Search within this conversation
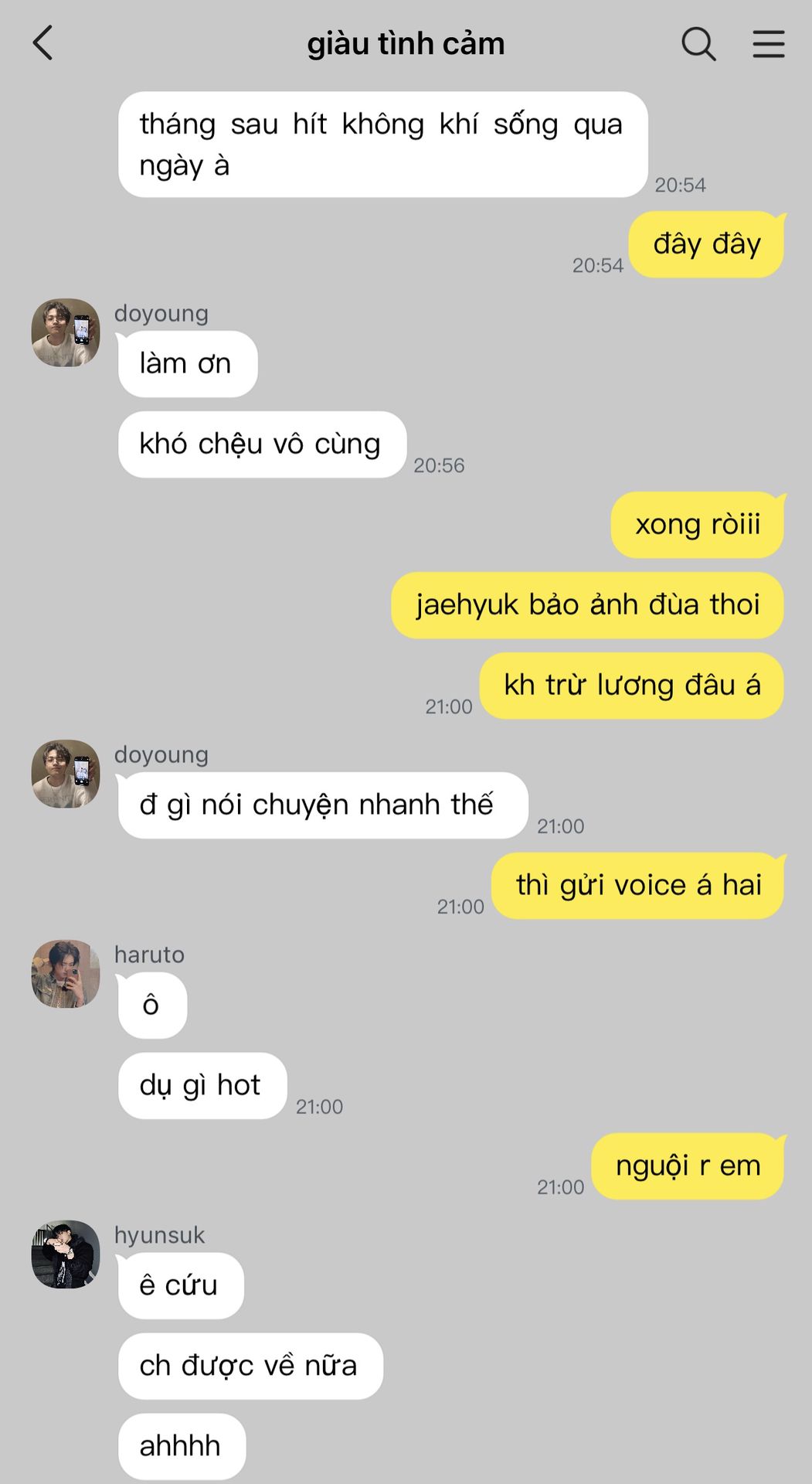812x1484 pixels. click(x=698, y=44)
